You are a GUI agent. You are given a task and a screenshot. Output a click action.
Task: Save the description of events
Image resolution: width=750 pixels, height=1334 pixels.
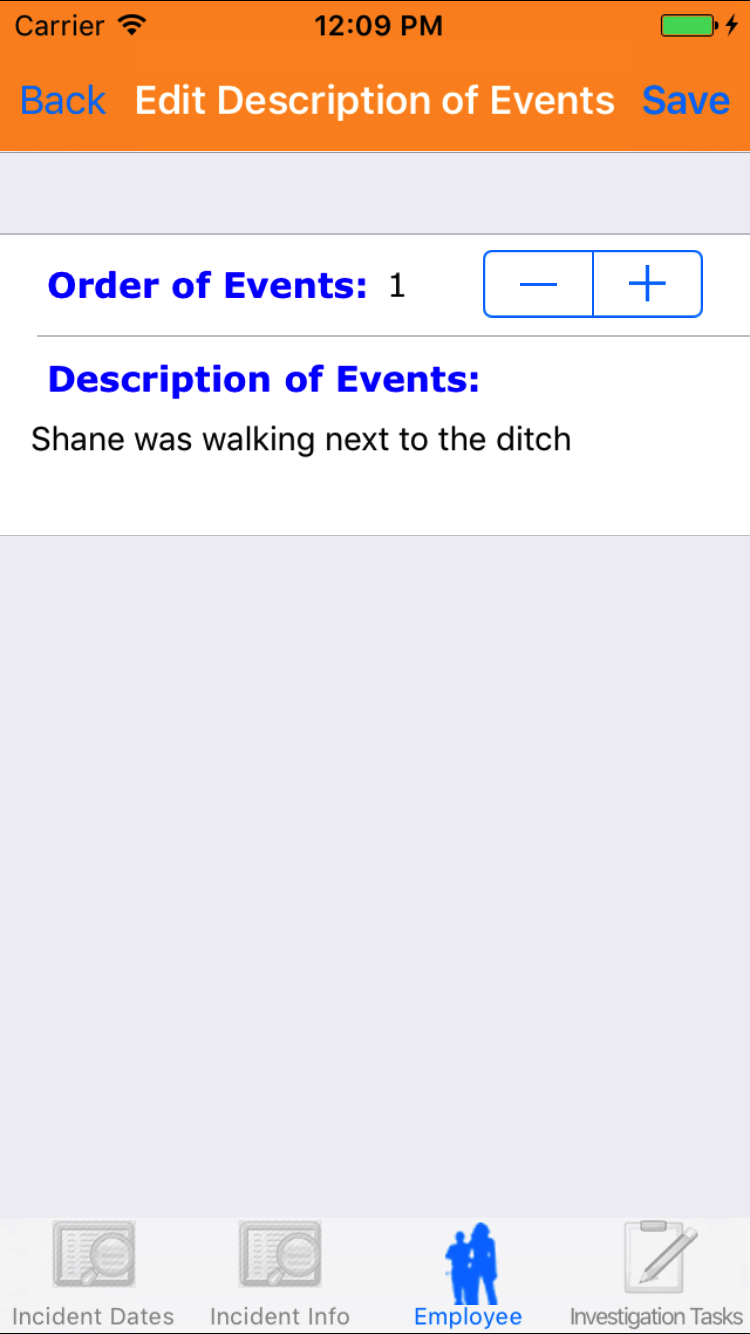click(x=686, y=101)
